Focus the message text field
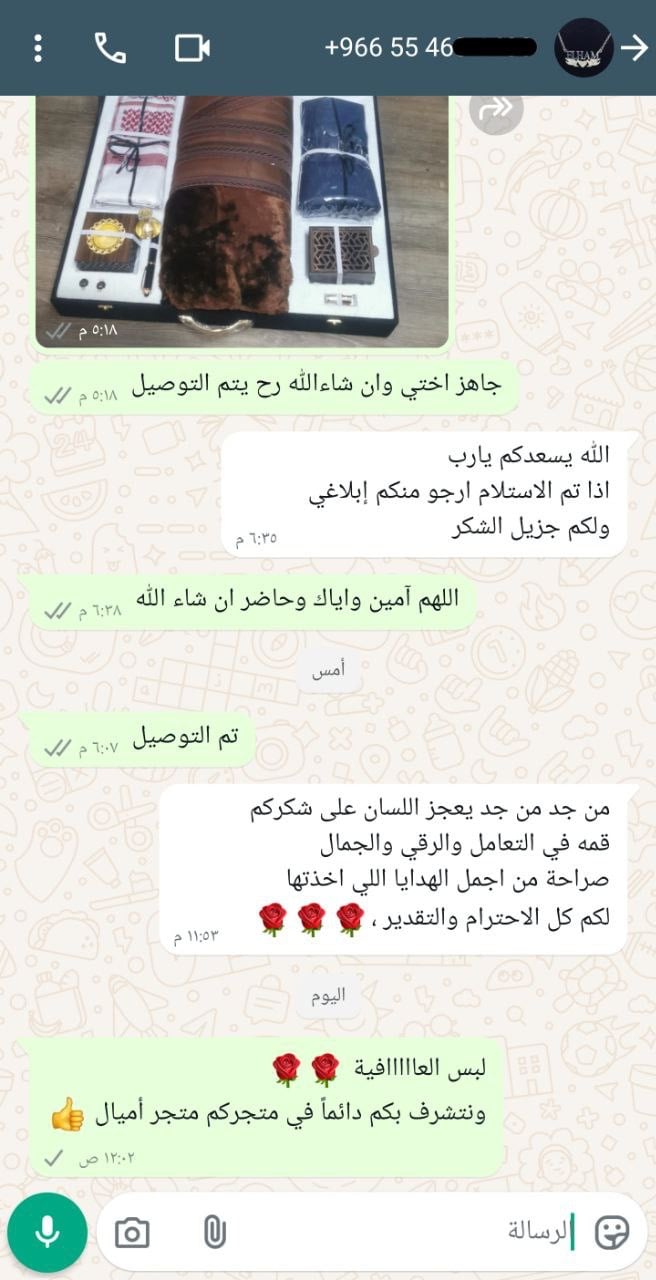Image resolution: width=656 pixels, height=1280 pixels. pos(400,1233)
